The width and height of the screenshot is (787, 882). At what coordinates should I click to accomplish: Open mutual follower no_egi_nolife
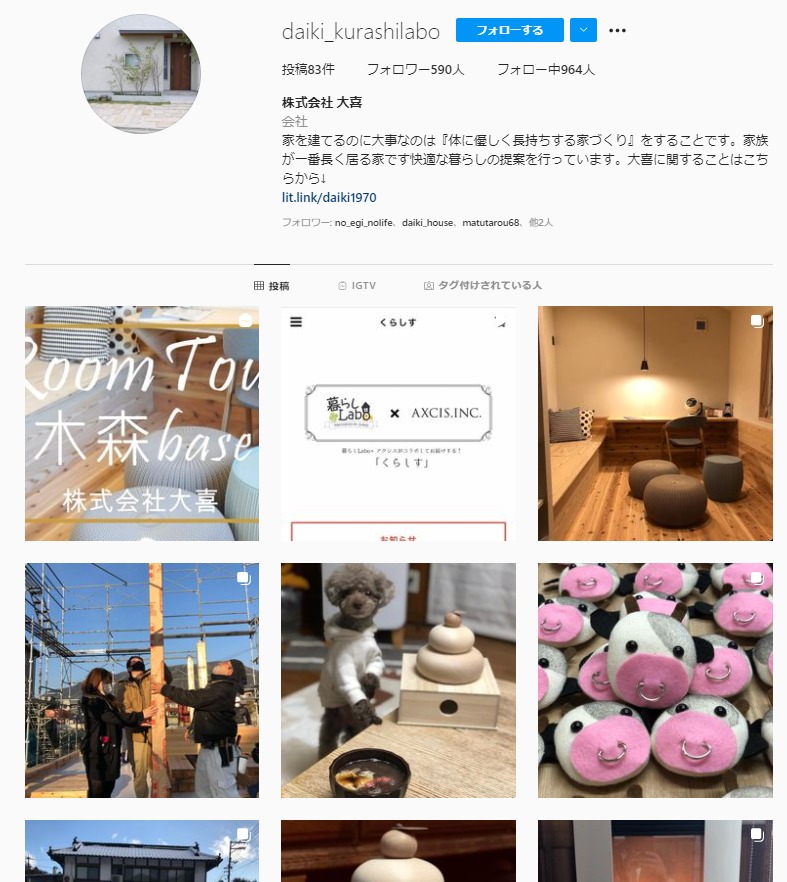click(x=364, y=222)
